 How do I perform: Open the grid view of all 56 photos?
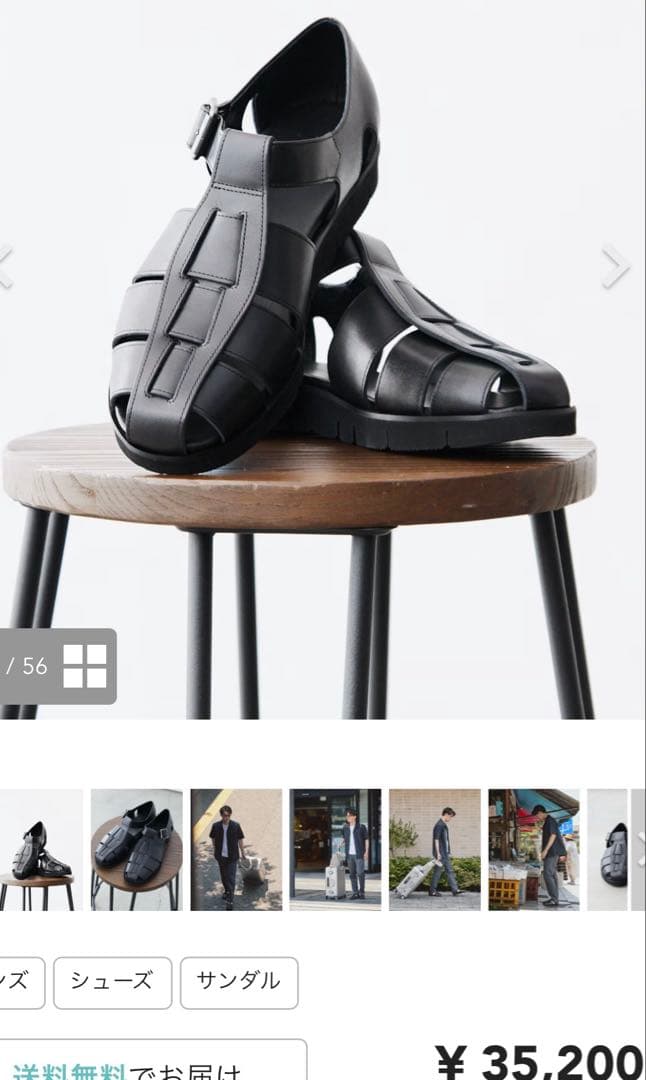84,666
